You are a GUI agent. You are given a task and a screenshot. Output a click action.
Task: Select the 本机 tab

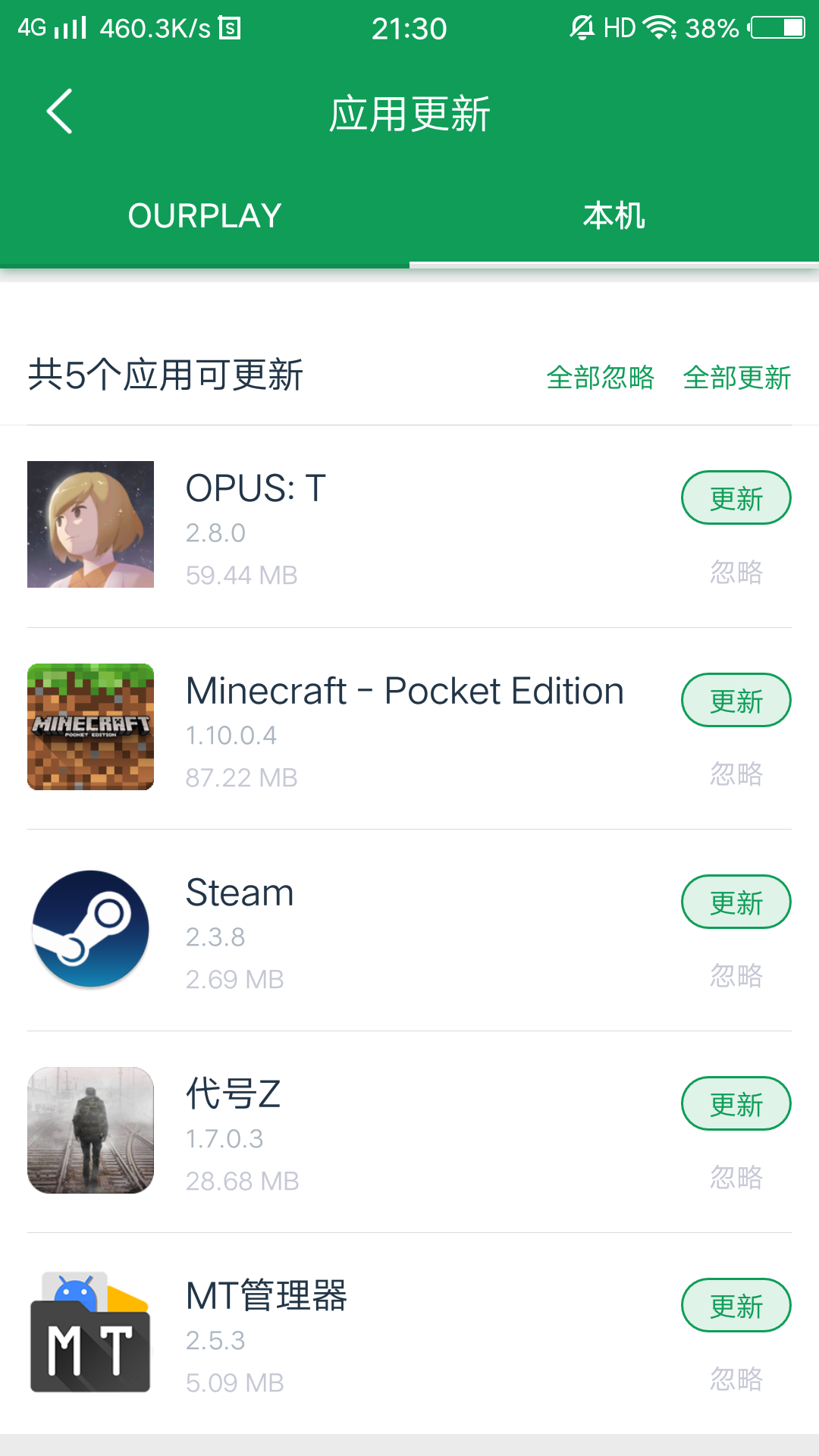tap(614, 216)
